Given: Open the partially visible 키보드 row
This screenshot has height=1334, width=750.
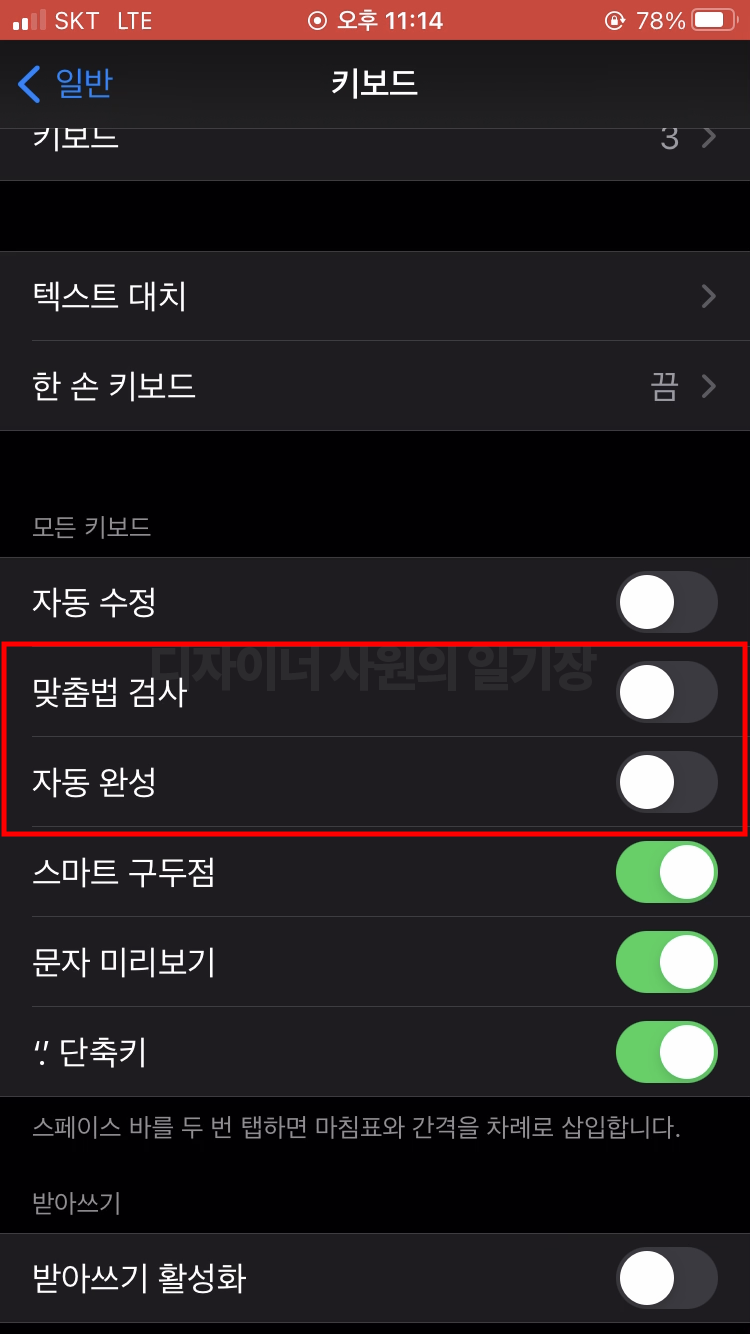Looking at the screenshot, I should point(375,154).
